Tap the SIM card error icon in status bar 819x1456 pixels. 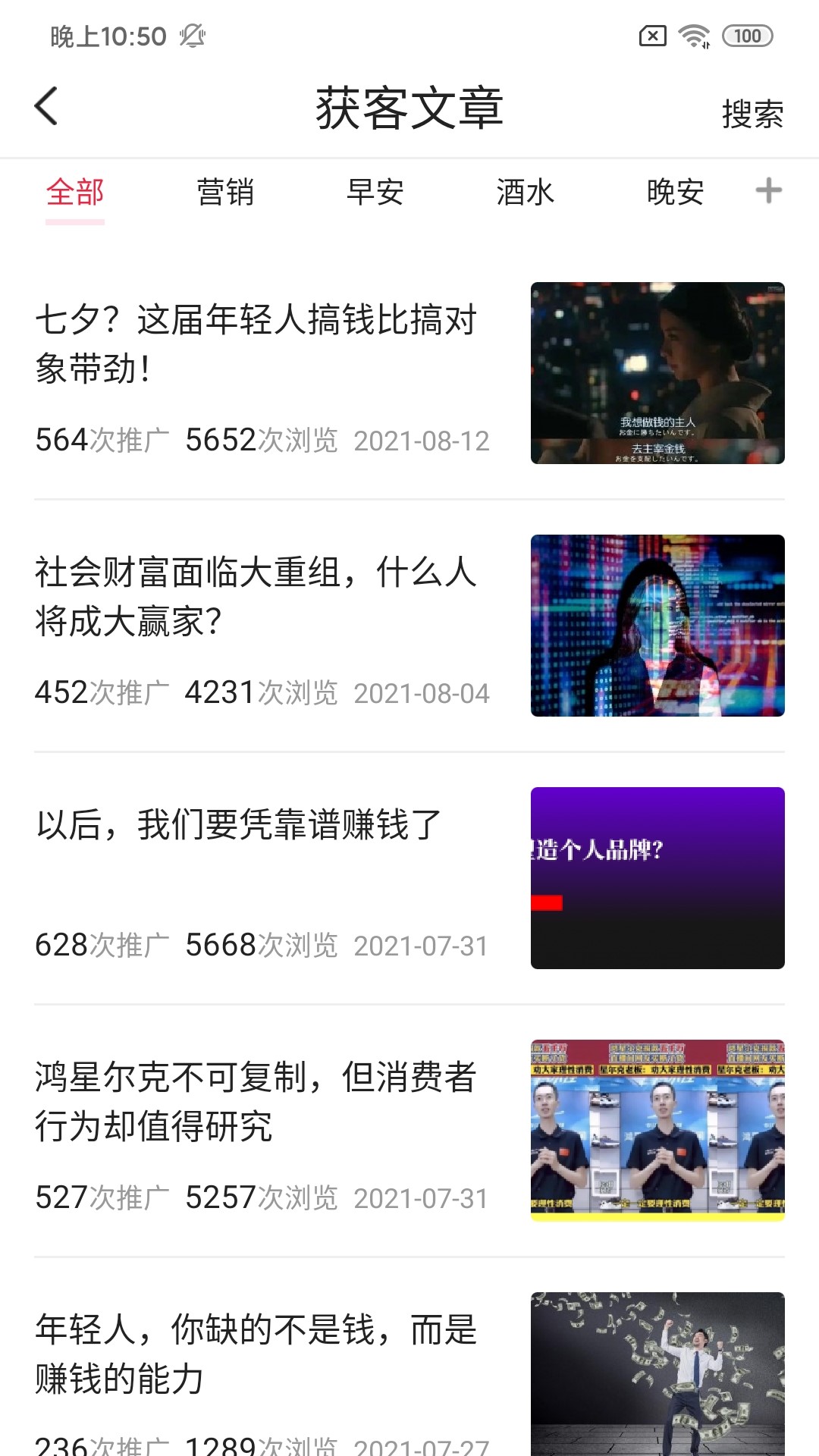(x=651, y=35)
